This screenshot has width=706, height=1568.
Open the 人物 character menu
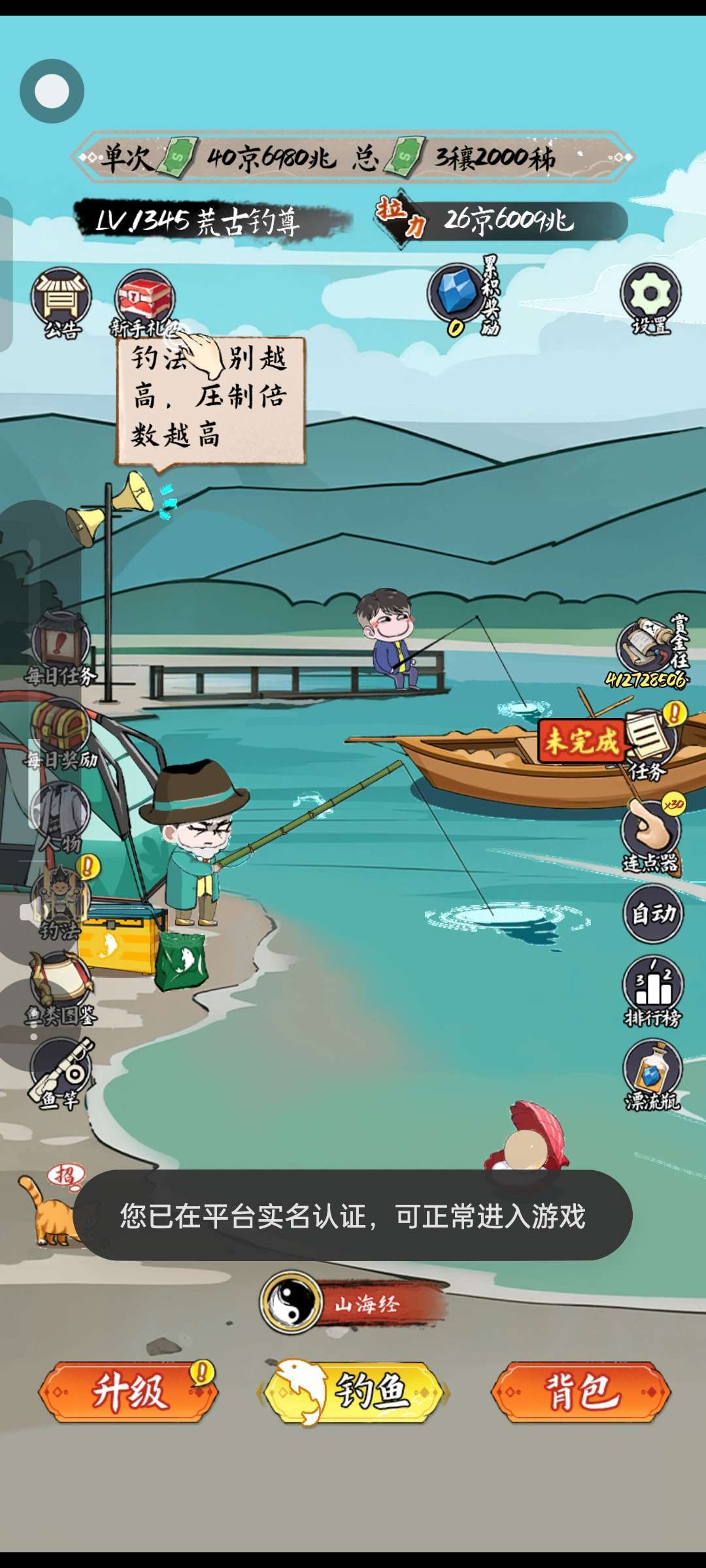click(61, 818)
